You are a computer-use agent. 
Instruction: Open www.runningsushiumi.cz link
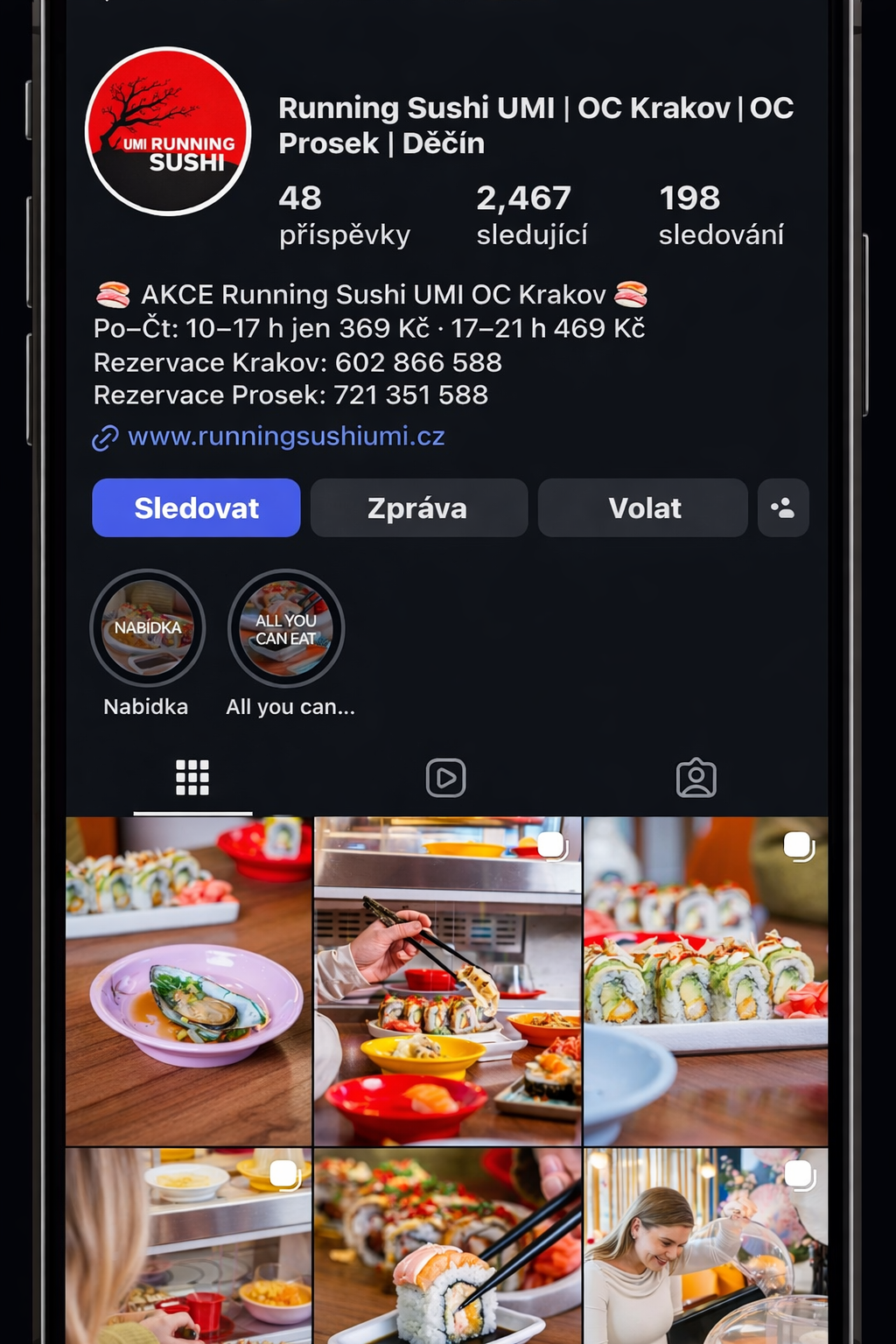(286, 437)
